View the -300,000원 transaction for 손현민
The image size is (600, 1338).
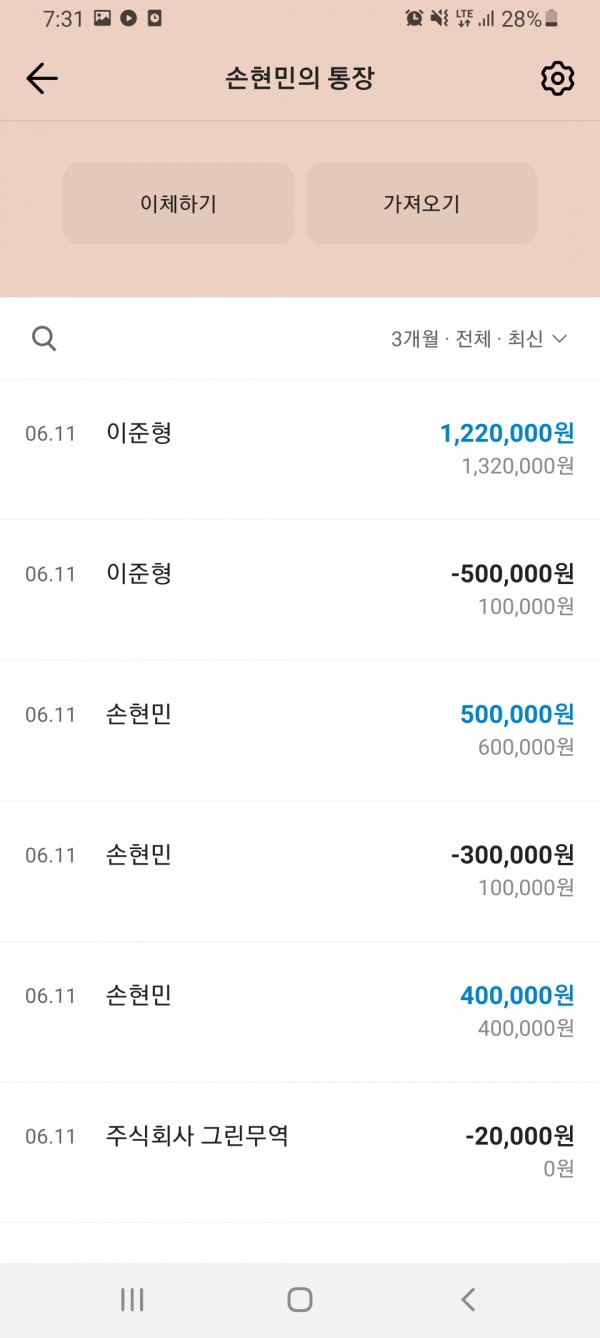[x=300, y=870]
